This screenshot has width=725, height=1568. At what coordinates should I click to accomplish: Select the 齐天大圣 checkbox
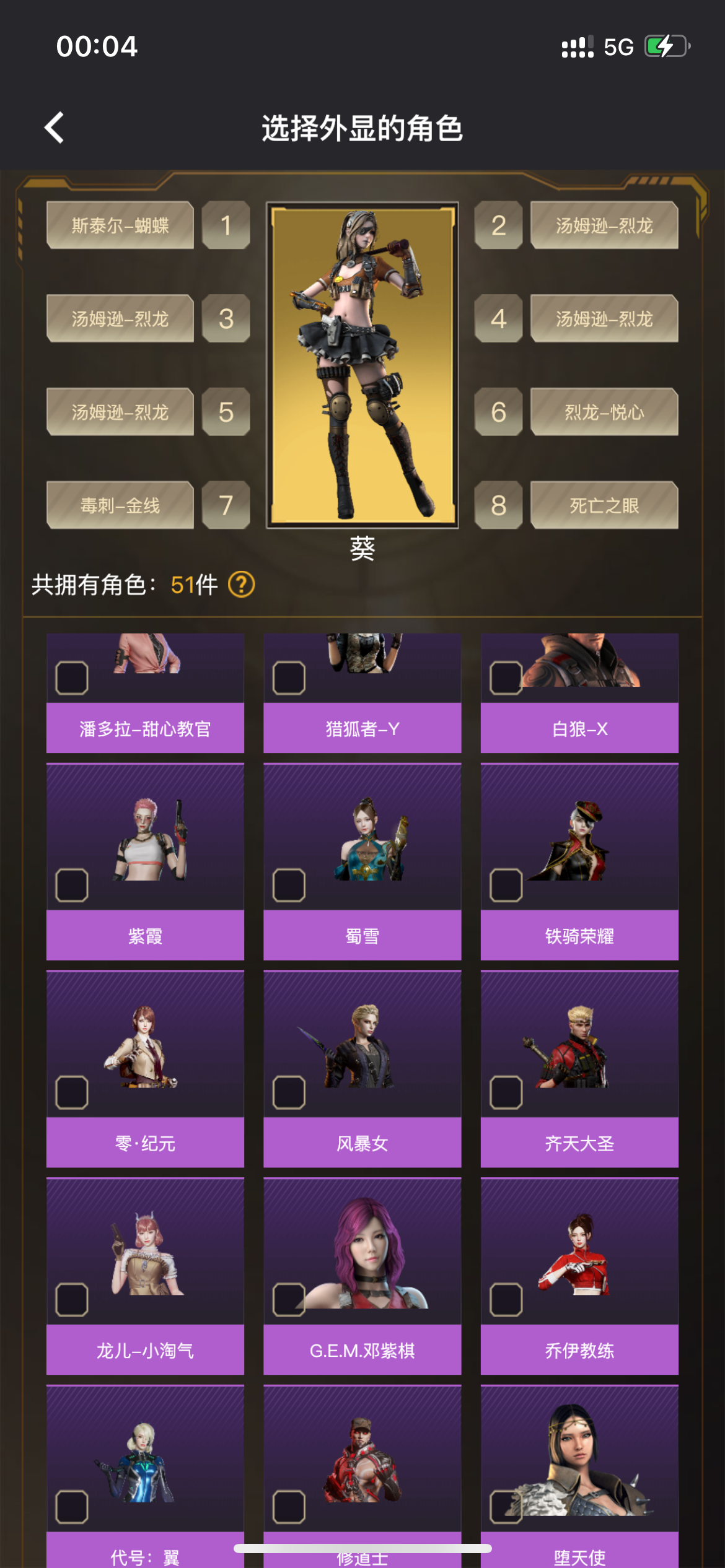tap(506, 1092)
